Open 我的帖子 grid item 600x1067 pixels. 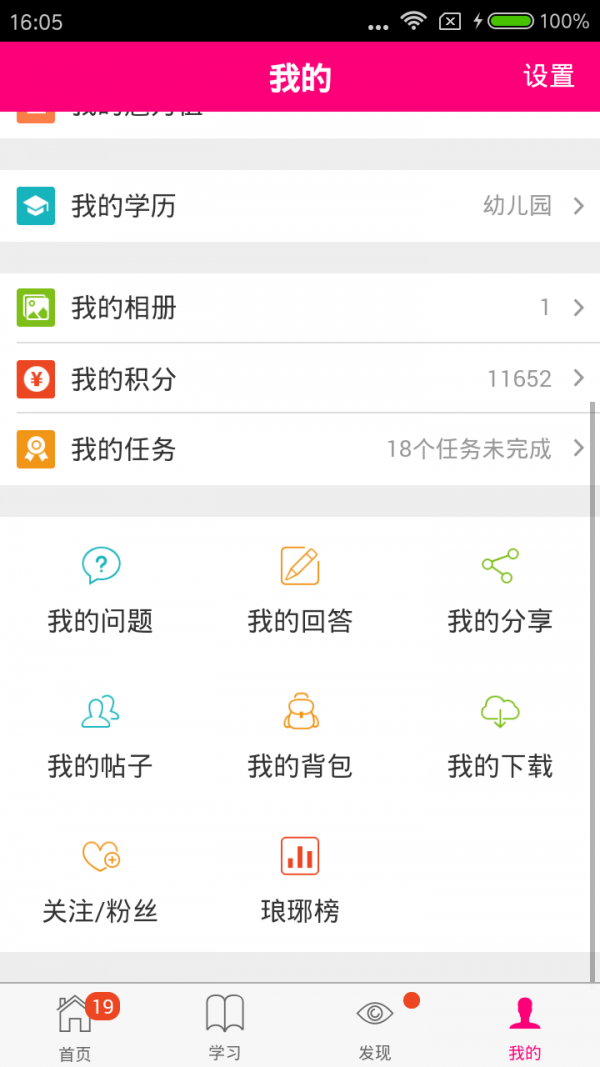point(100,735)
